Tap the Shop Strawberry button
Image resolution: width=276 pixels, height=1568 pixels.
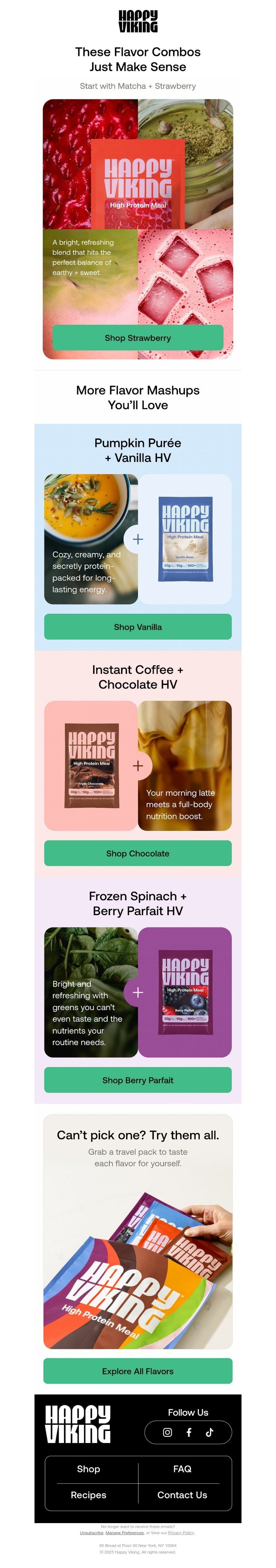(137, 337)
